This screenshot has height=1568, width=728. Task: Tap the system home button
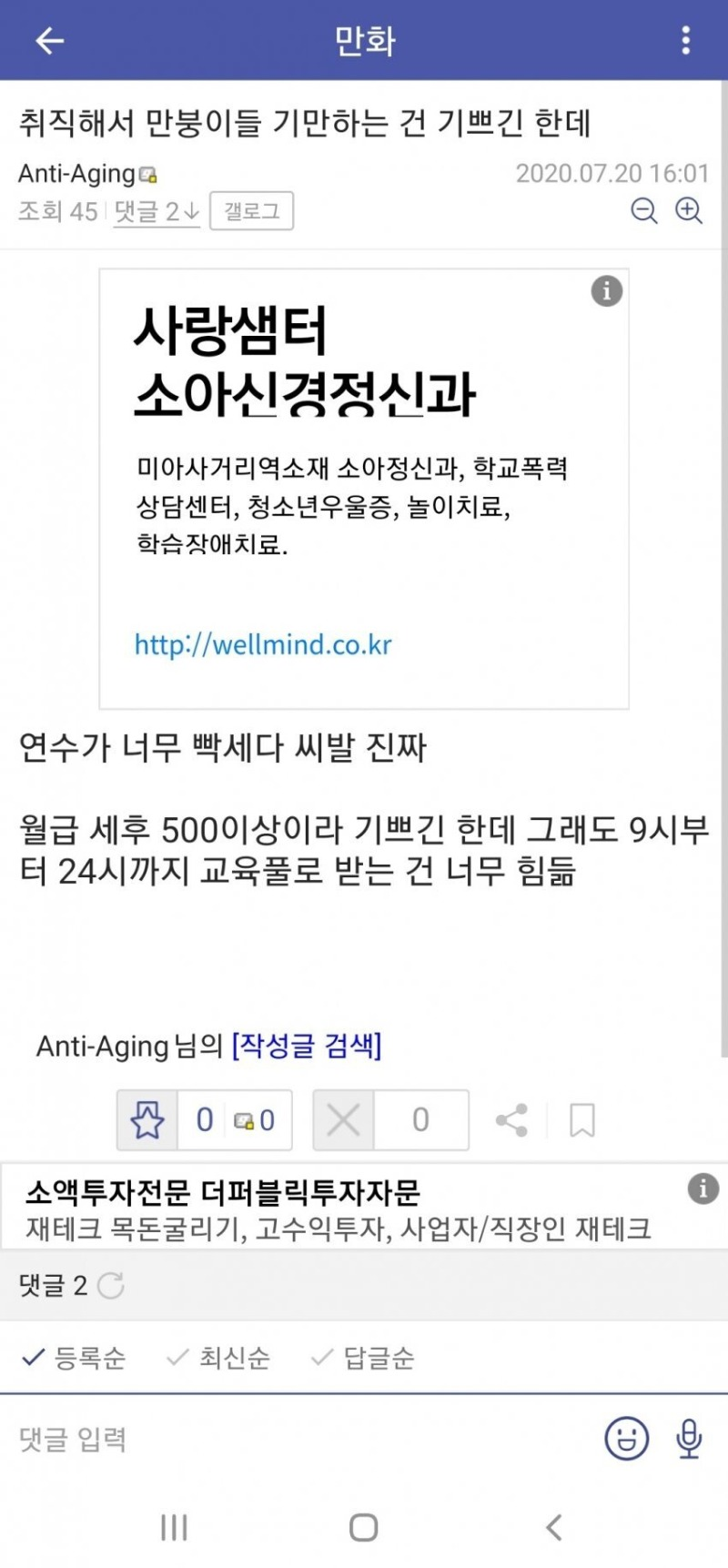coord(364,1528)
